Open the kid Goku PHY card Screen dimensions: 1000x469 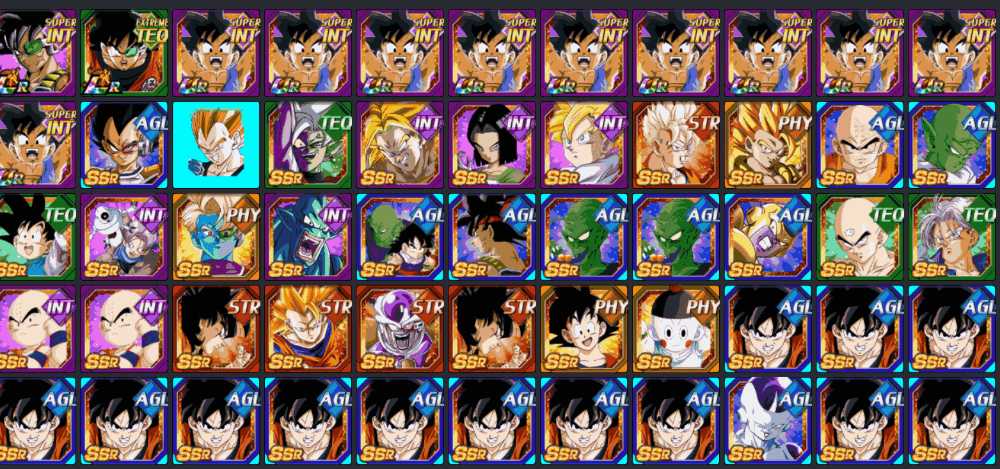584,328
